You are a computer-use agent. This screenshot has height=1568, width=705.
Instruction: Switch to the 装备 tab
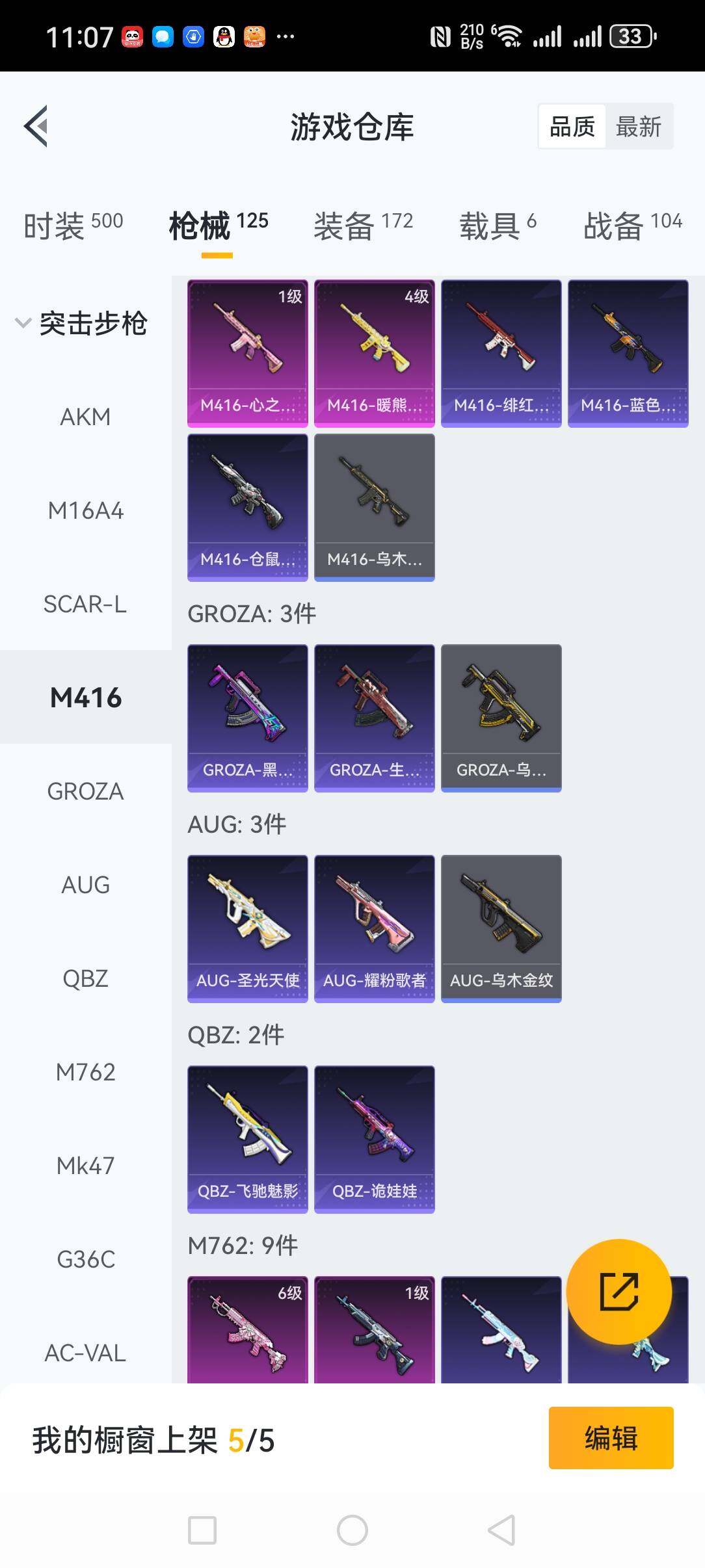[363, 226]
